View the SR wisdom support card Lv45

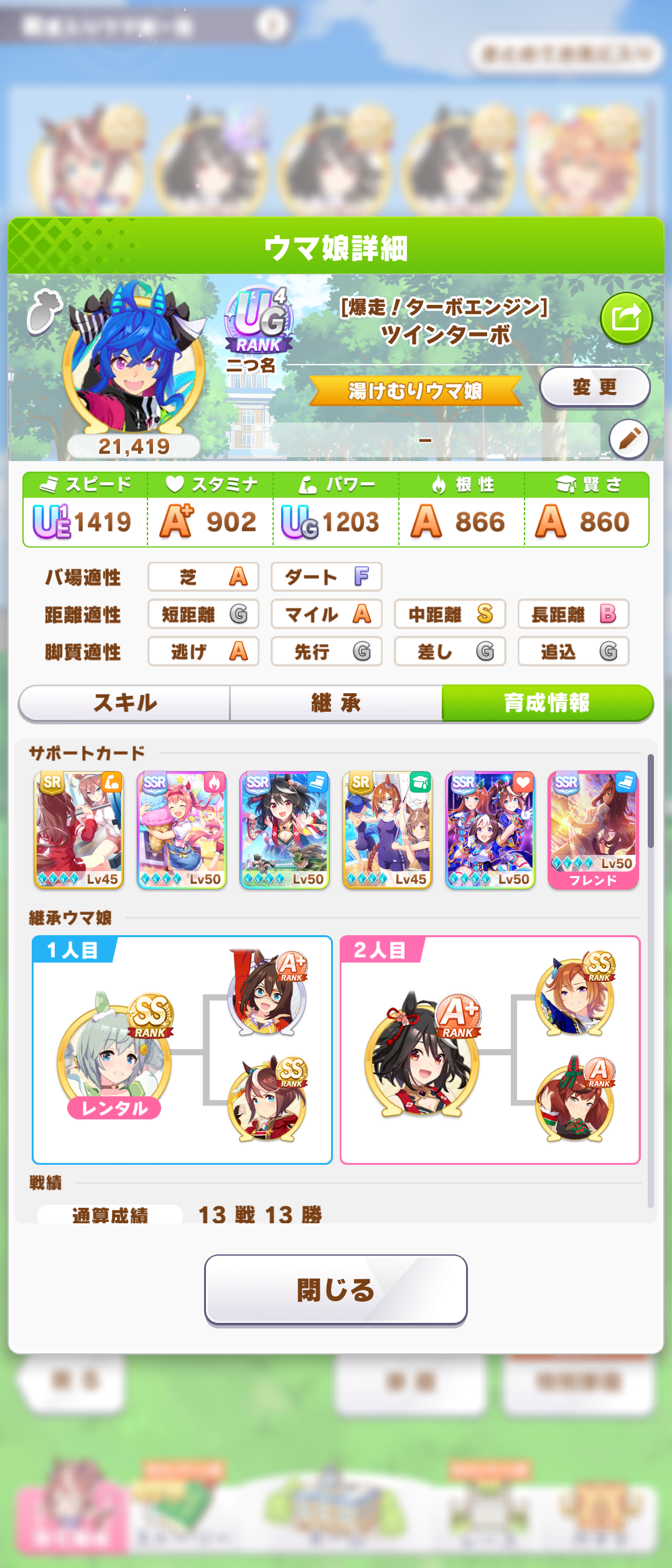387,829
